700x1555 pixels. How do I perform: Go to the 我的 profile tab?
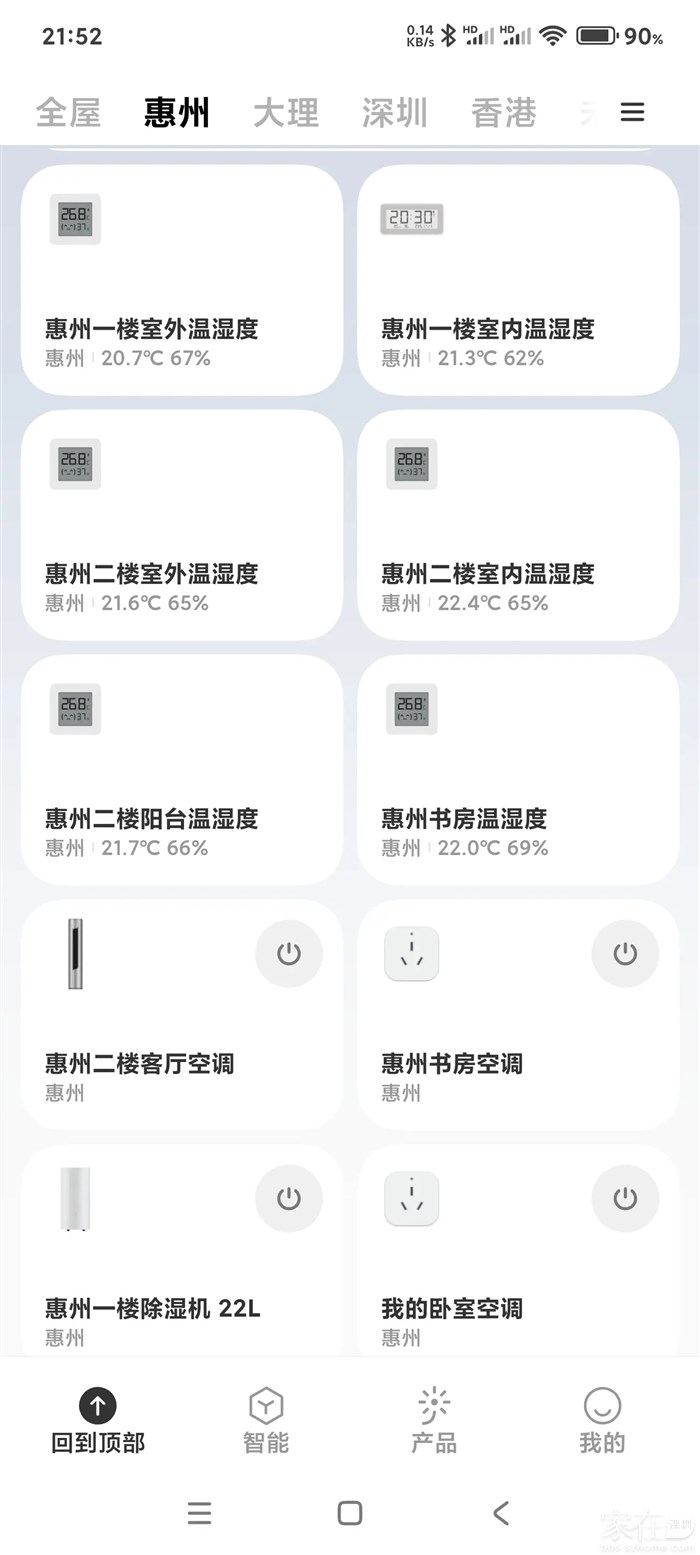602,1420
